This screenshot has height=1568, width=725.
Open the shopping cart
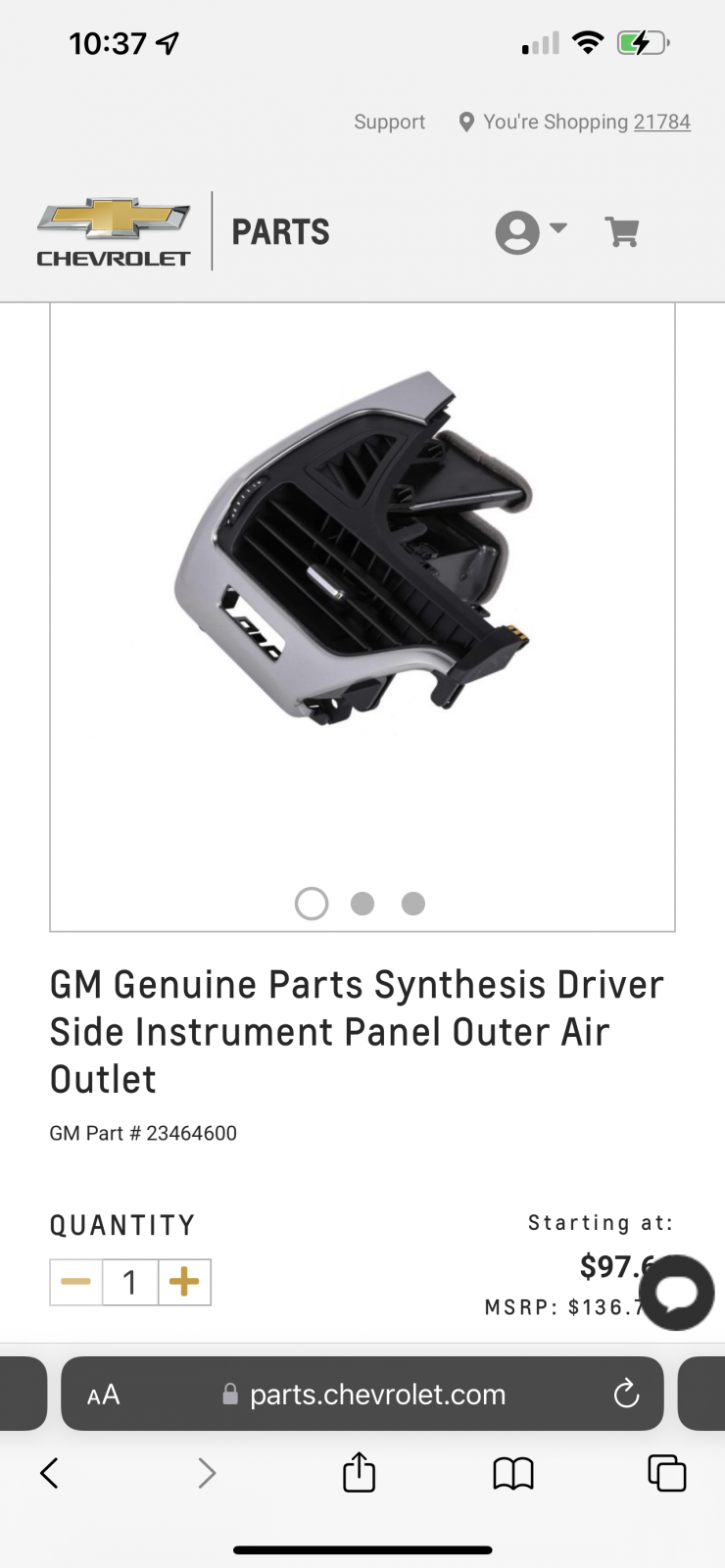(622, 232)
